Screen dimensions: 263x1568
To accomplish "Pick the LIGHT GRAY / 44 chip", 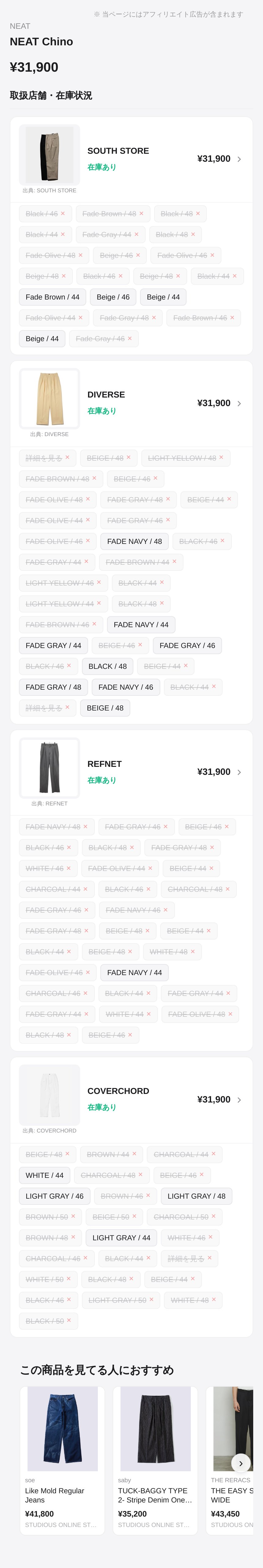I will [x=121, y=1238].
